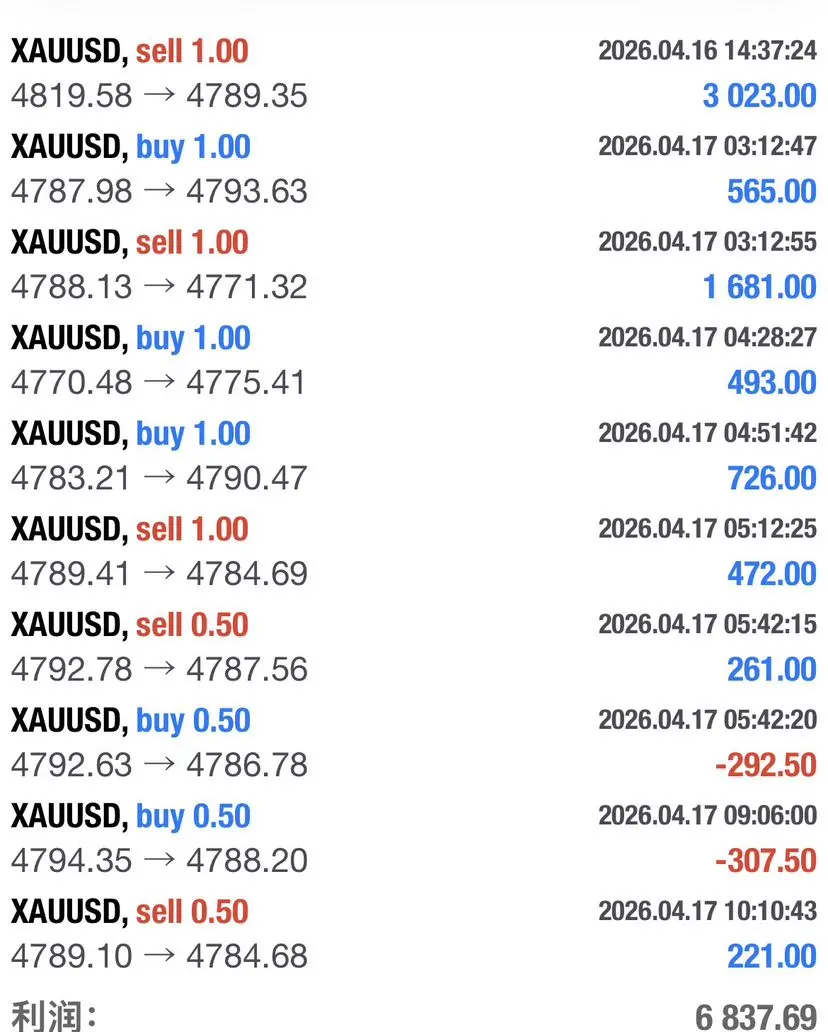Open the buy trade with -292.50 loss
This screenshot has width=828, height=1032.
[413, 743]
